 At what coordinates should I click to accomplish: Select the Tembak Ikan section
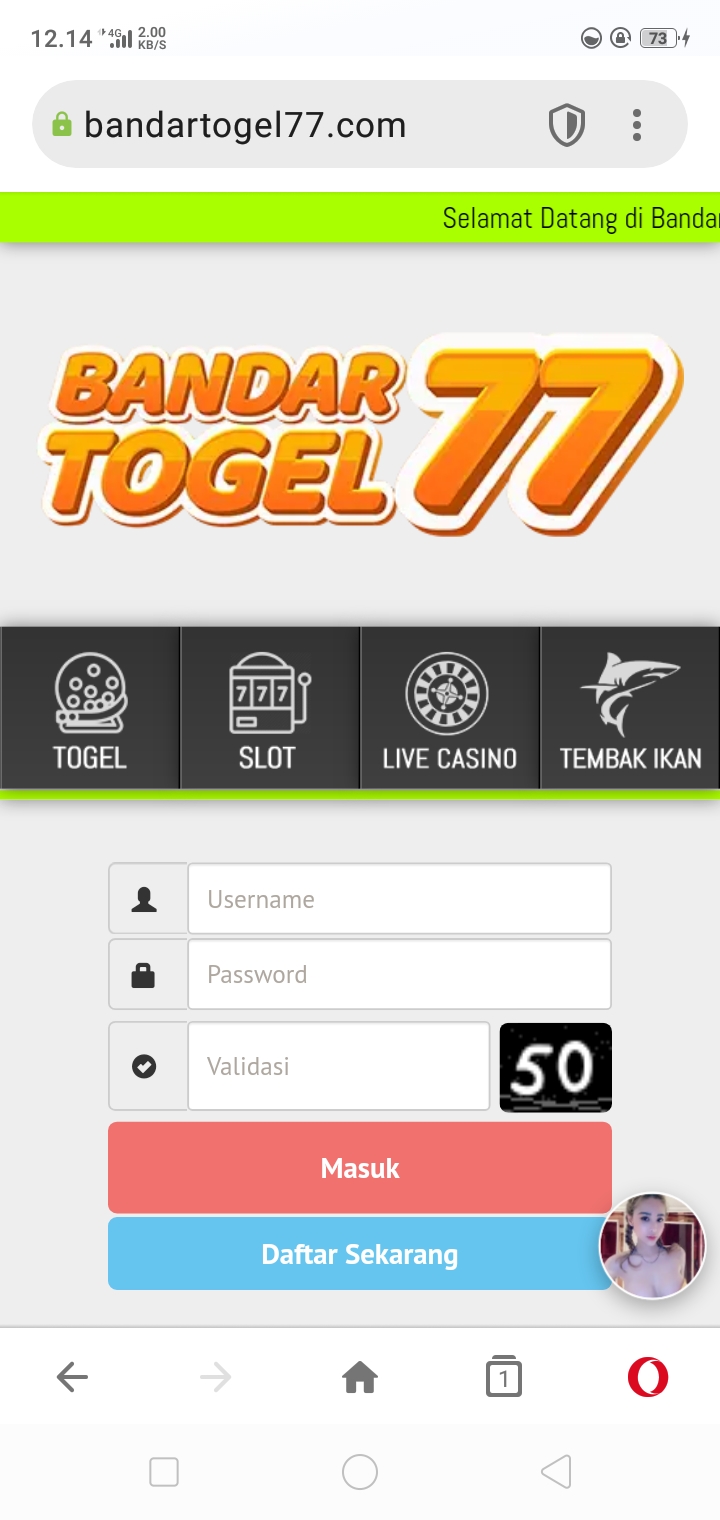coord(630,710)
